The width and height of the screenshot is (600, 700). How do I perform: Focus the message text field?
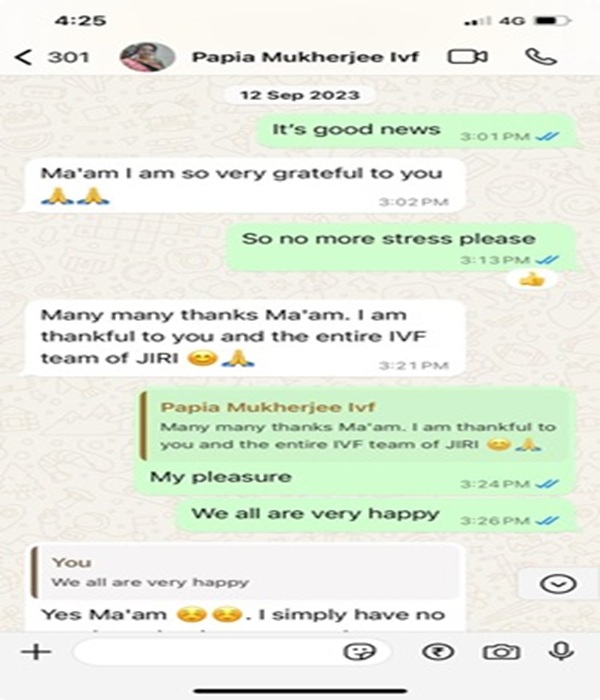[x=200, y=652]
